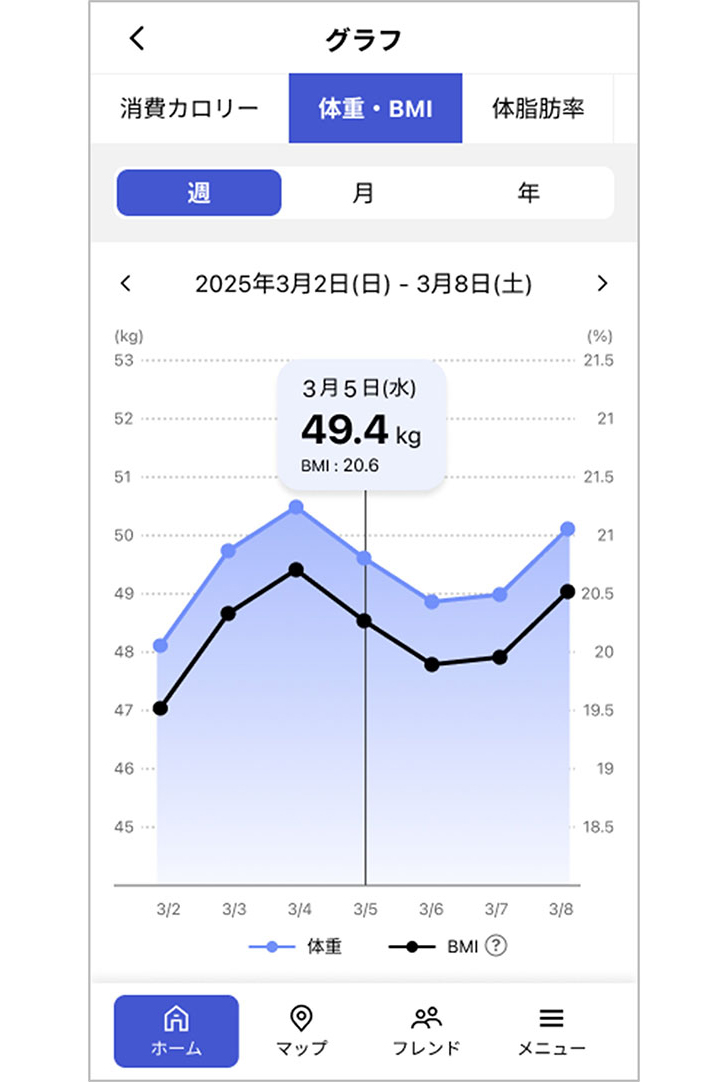
Task: Tap the date range 2025年3月2日 - 3月8日
Action: click(x=364, y=284)
